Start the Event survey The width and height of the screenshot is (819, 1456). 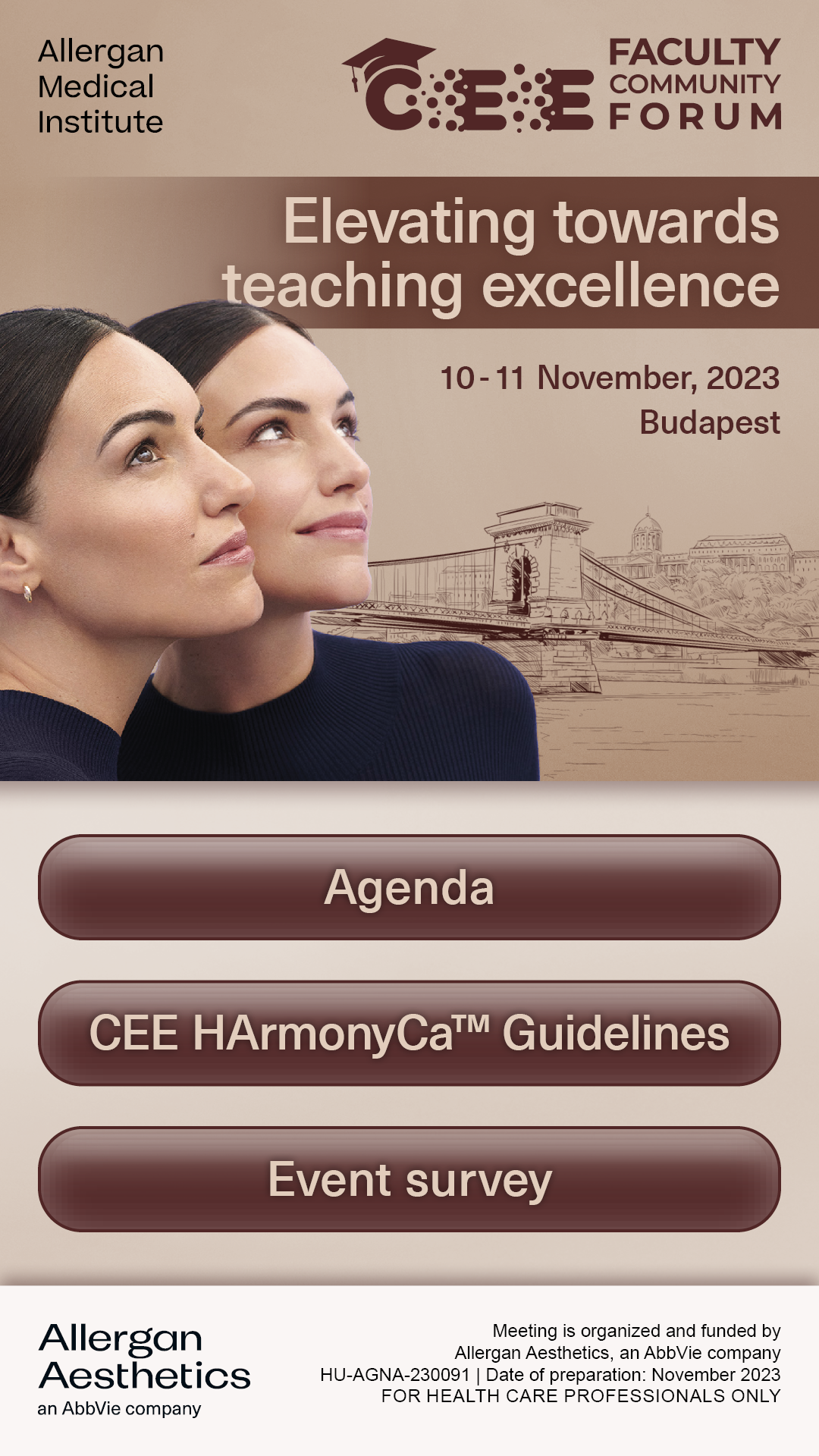click(x=409, y=1179)
